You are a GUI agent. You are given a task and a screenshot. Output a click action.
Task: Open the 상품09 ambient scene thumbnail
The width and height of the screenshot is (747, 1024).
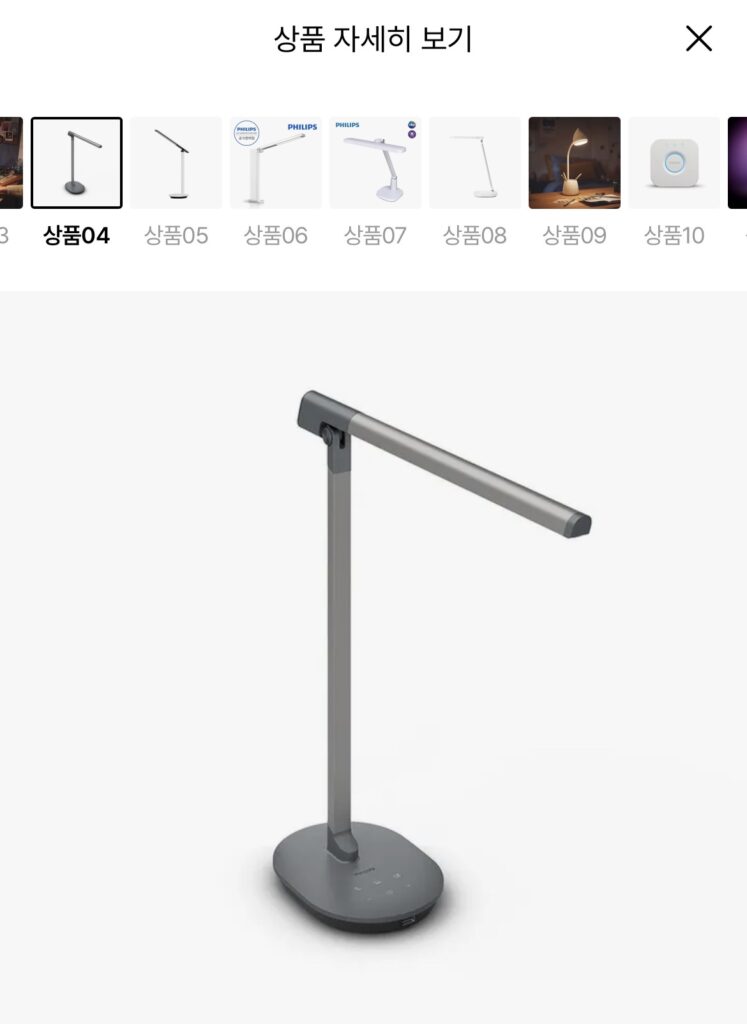572,162
